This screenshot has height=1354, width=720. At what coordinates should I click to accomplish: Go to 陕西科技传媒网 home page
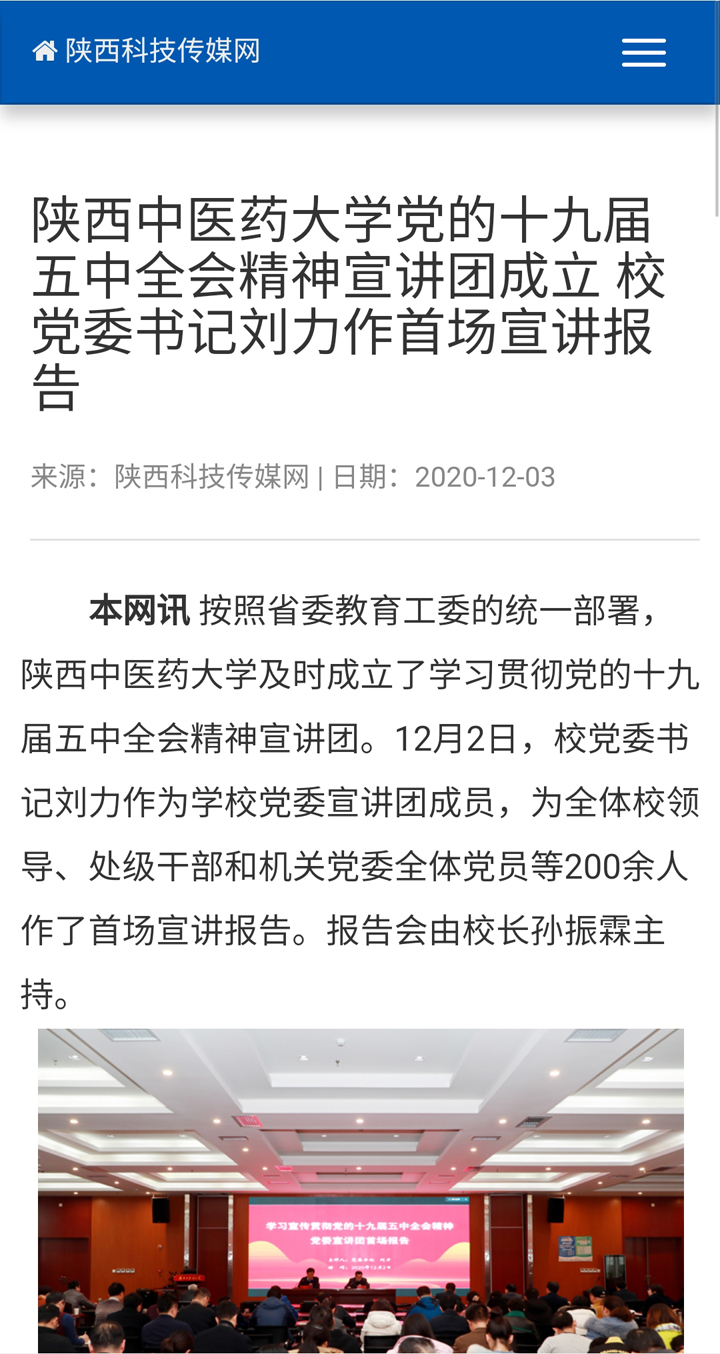tap(147, 51)
